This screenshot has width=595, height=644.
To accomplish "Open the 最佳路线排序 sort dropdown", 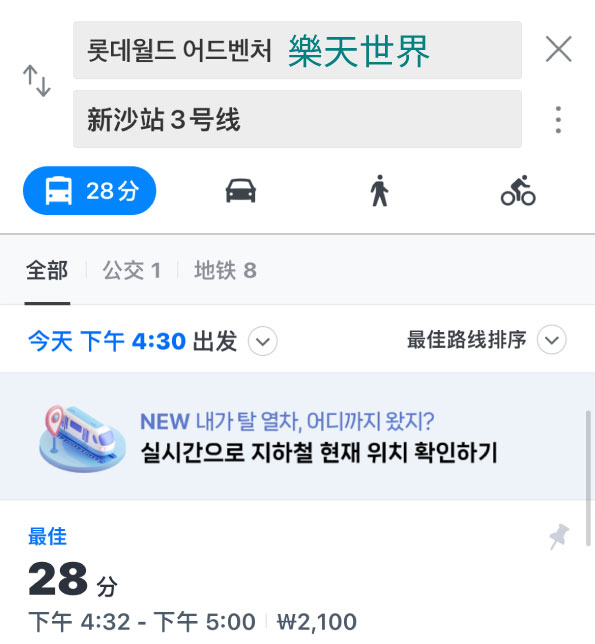I will tap(487, 340).
